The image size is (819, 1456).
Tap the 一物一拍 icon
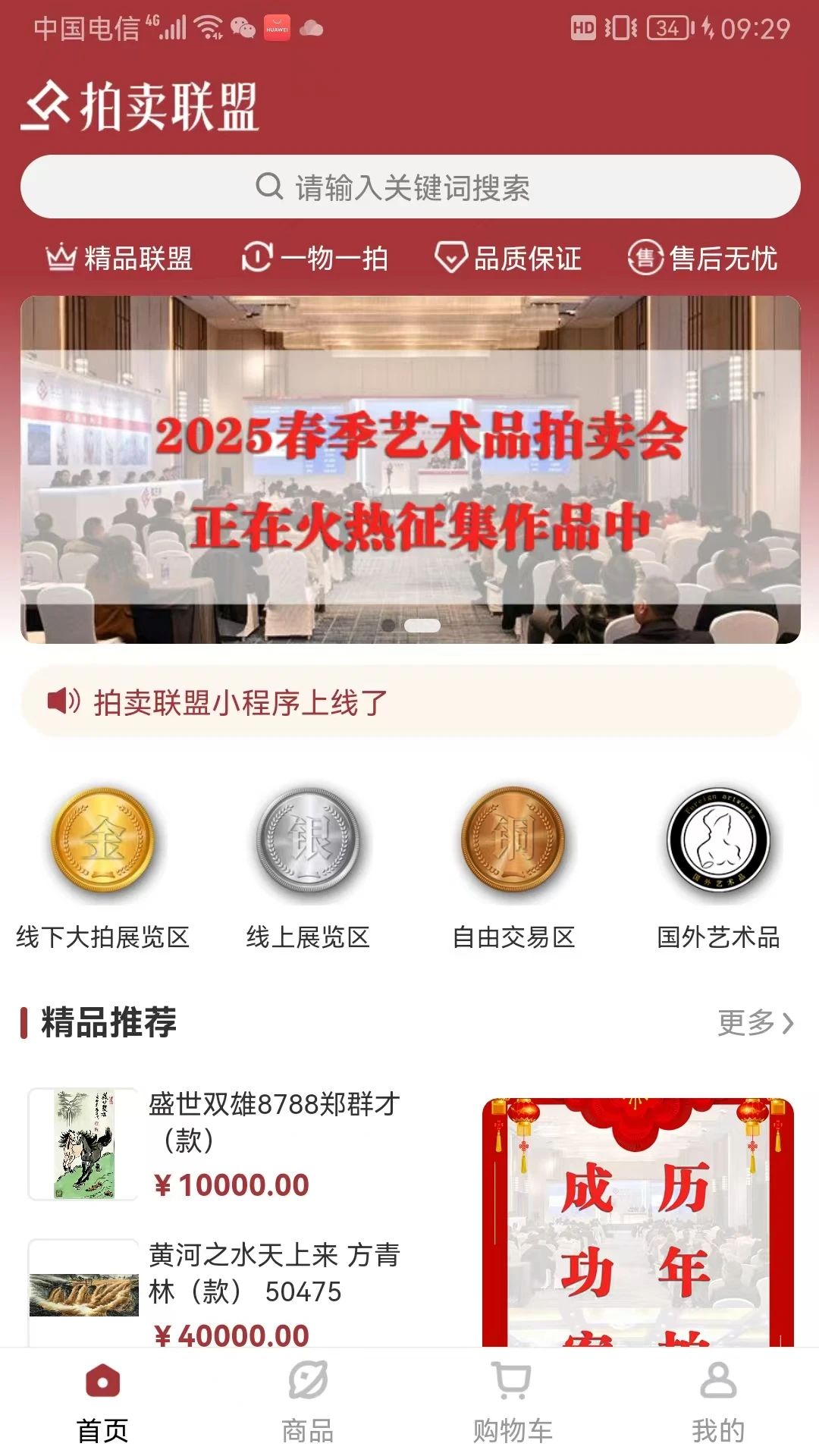click(256, 259)
